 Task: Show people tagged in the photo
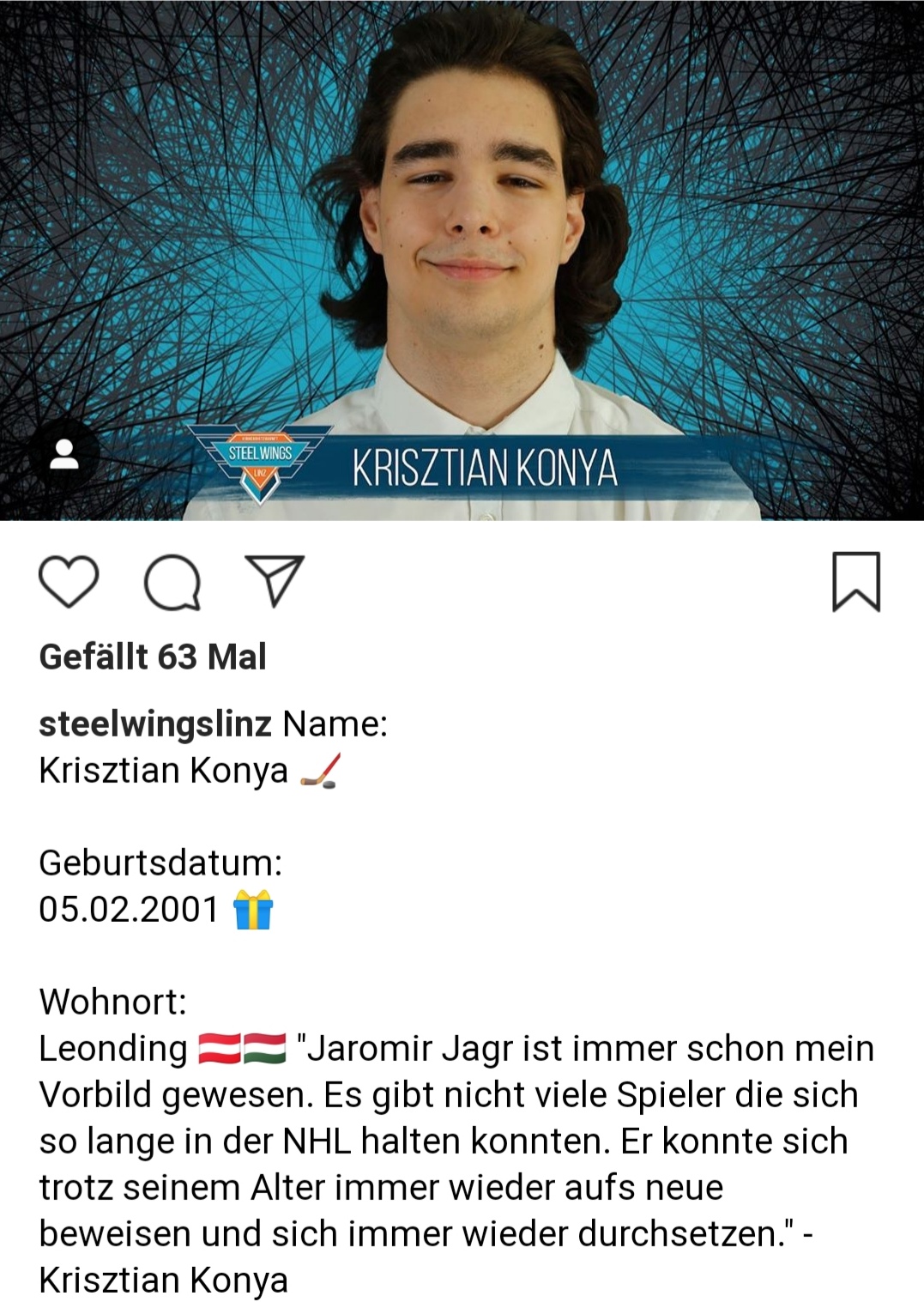tap(64, 455)
